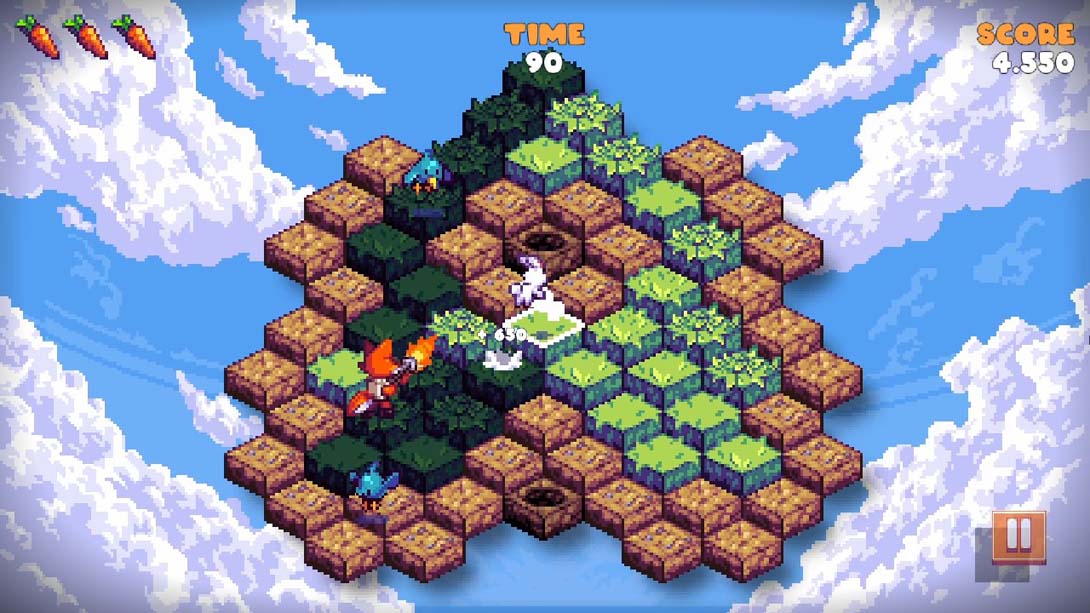Pause the game
1090x613 pixels.
(1018, 537)
